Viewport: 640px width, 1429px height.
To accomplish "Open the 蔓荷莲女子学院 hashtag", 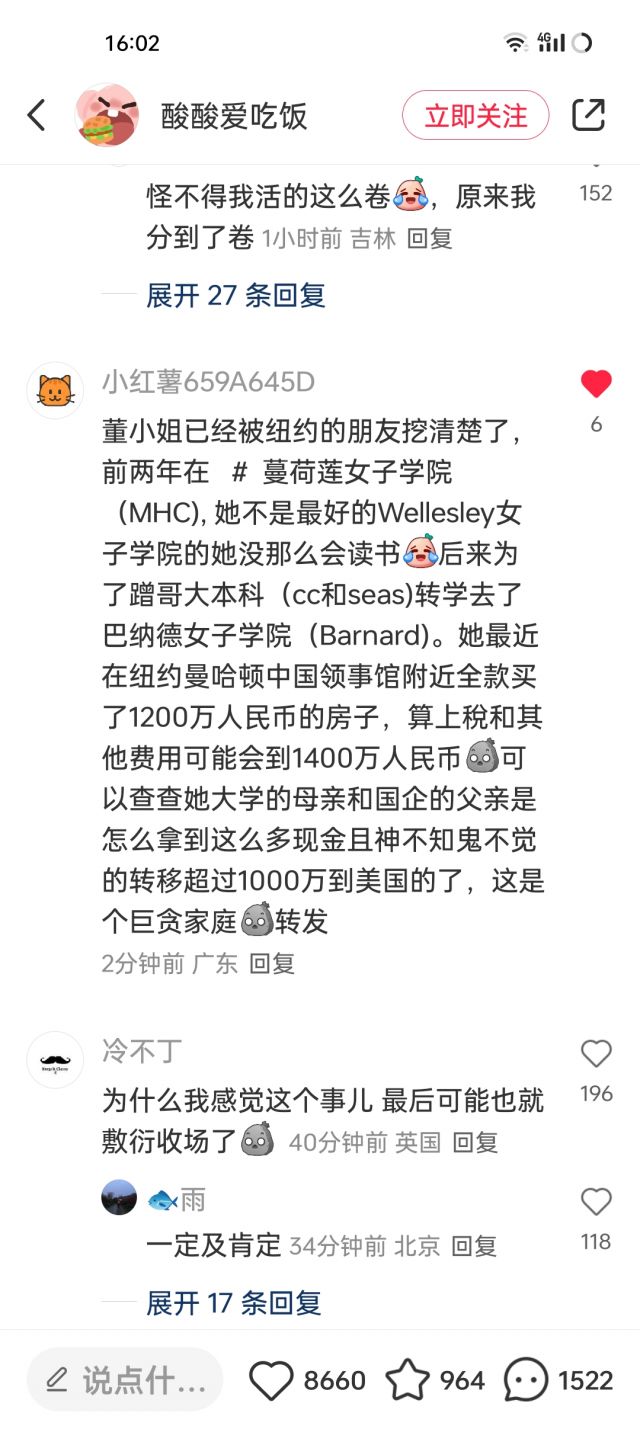I will (x=357, y=471).
